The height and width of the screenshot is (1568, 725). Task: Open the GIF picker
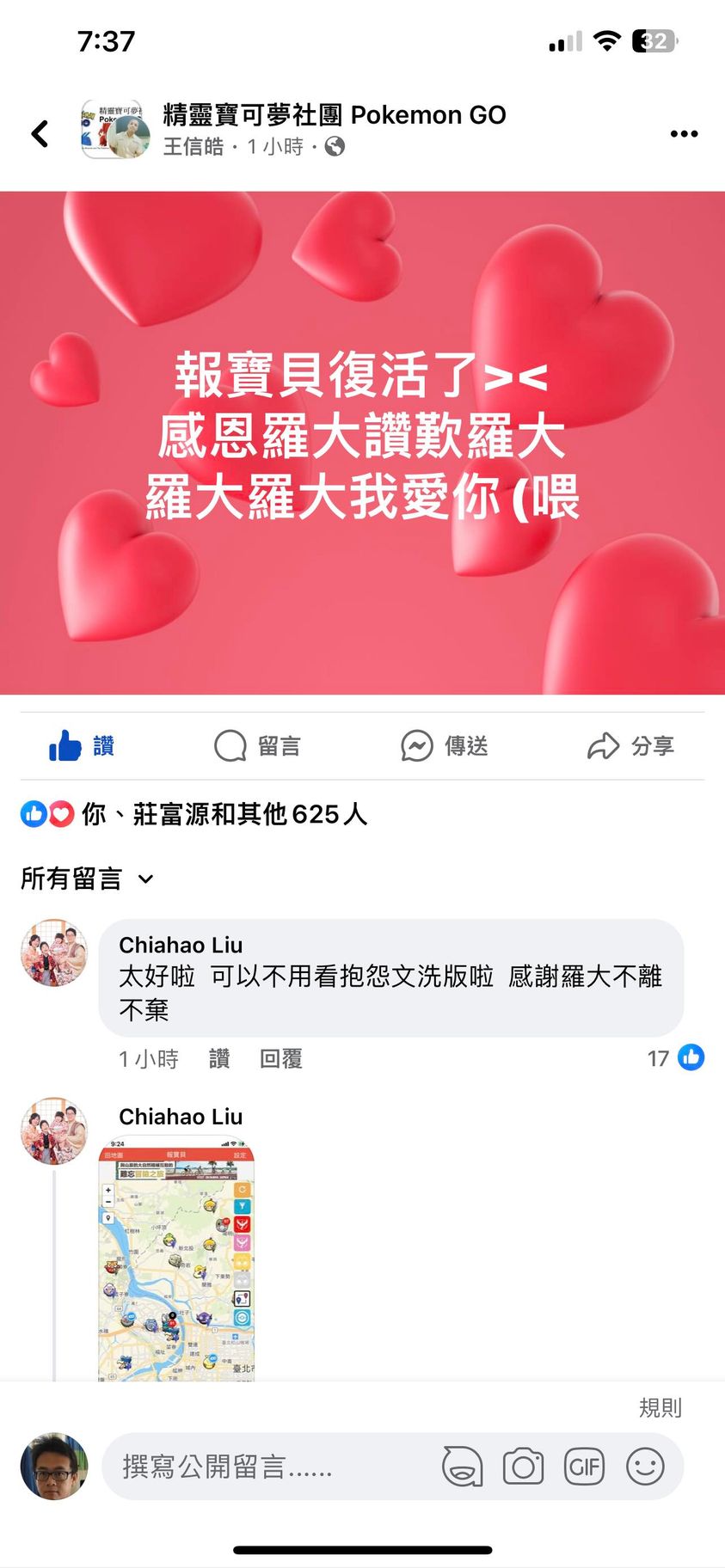point(584,1467)
